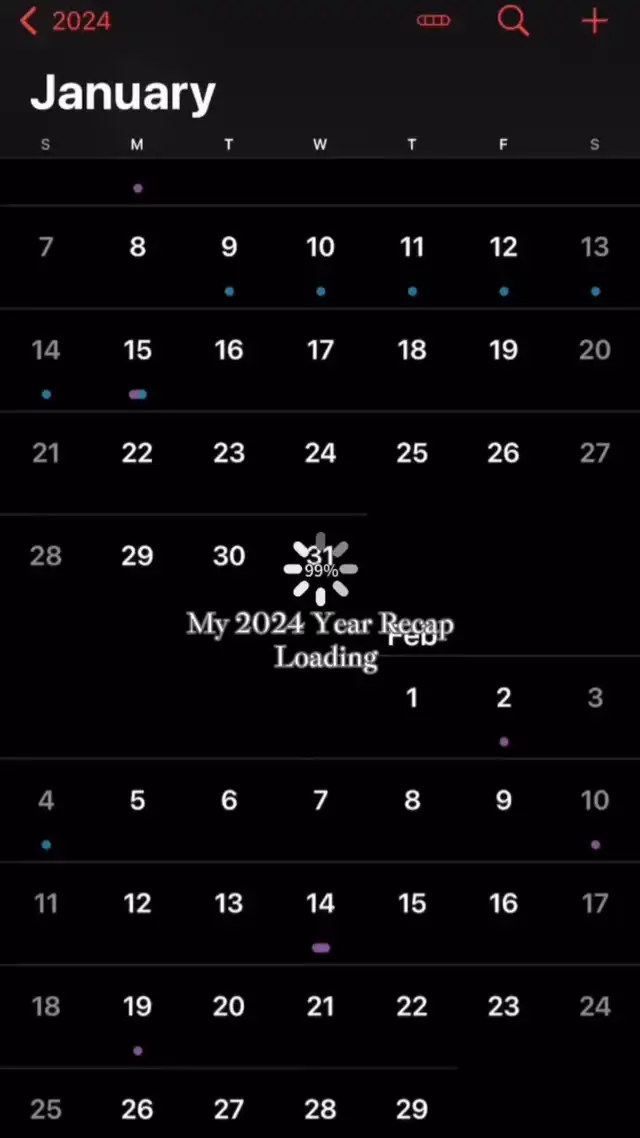Select January 19
Screen dimensions: 640x1138
click(x=503, y=350)
